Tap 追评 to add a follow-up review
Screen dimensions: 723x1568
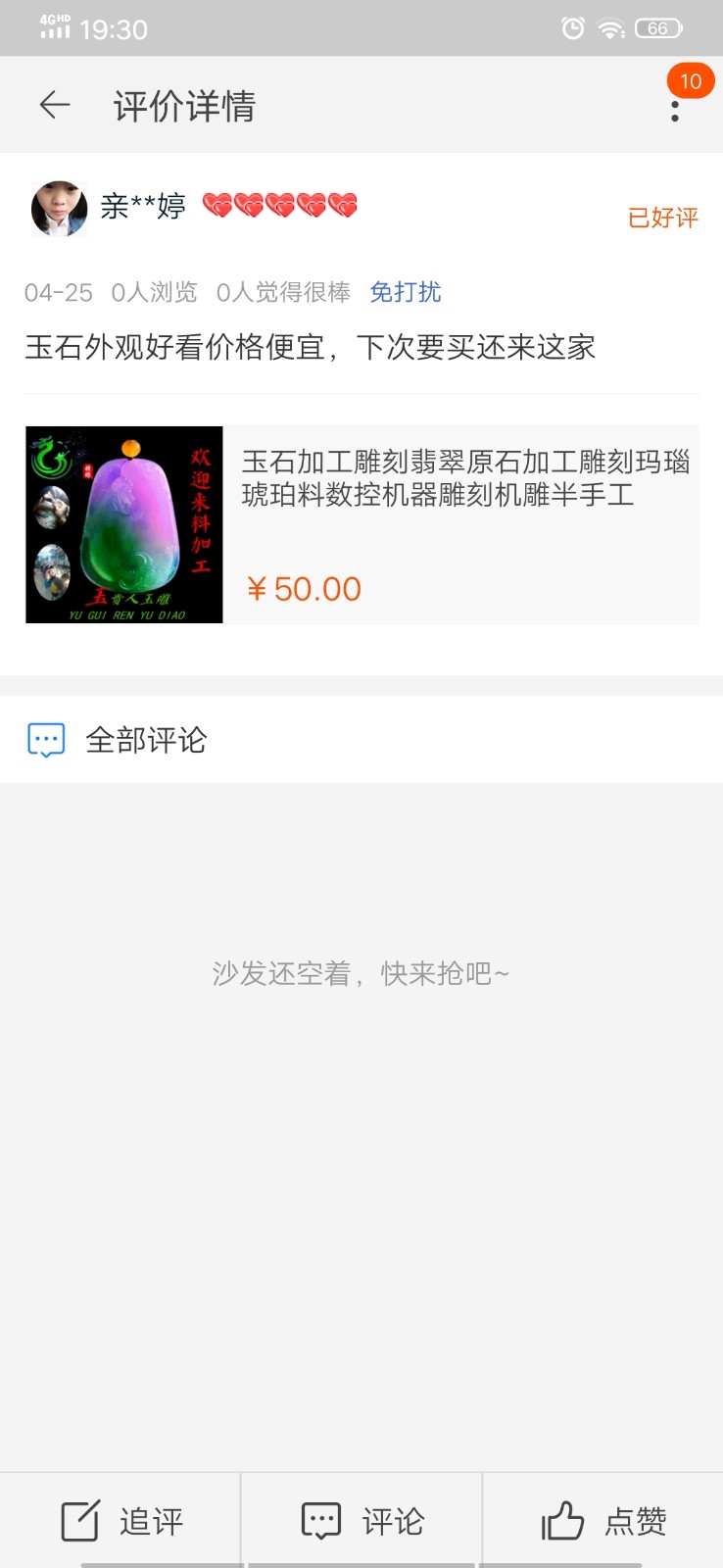tap(120, 1520)
